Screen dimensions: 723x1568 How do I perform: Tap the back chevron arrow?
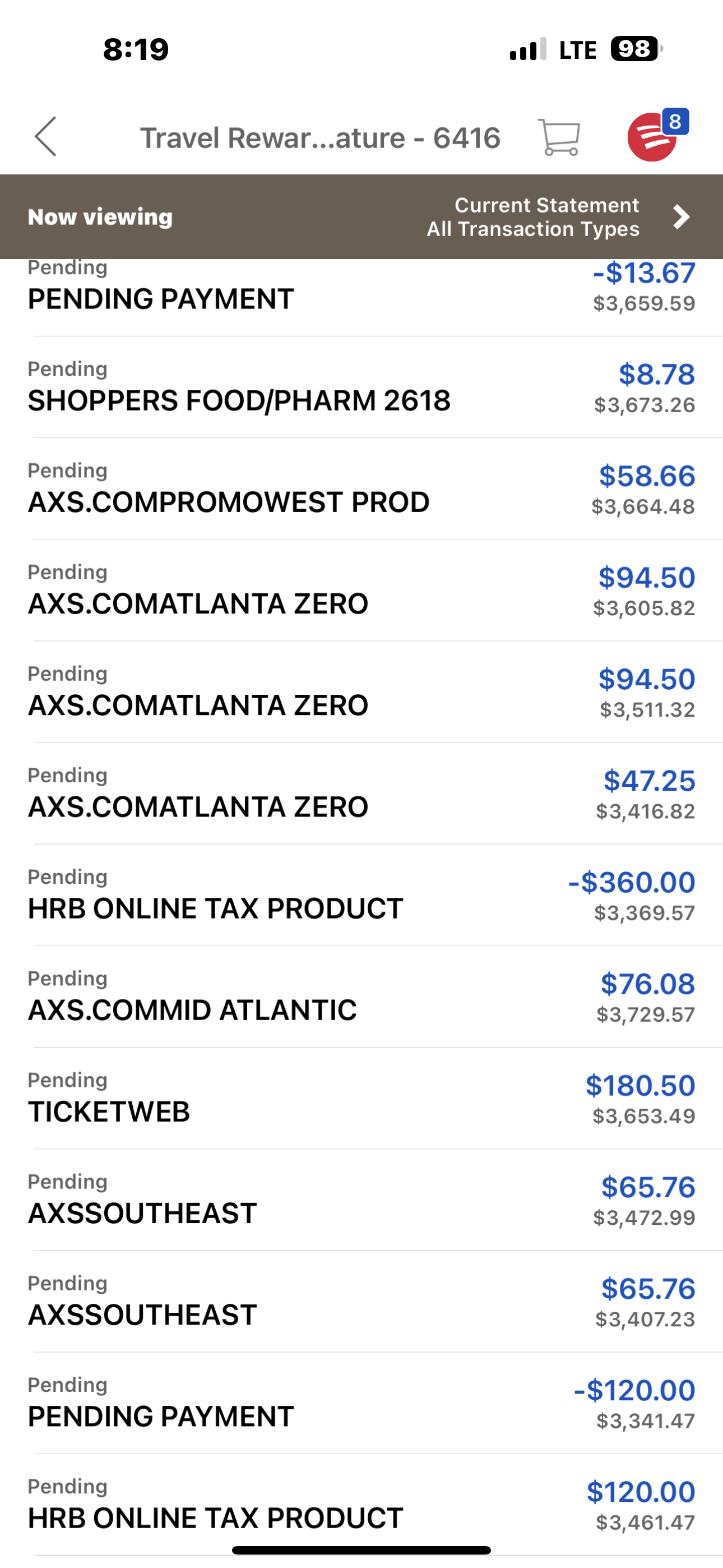click(x=45, y=137)
